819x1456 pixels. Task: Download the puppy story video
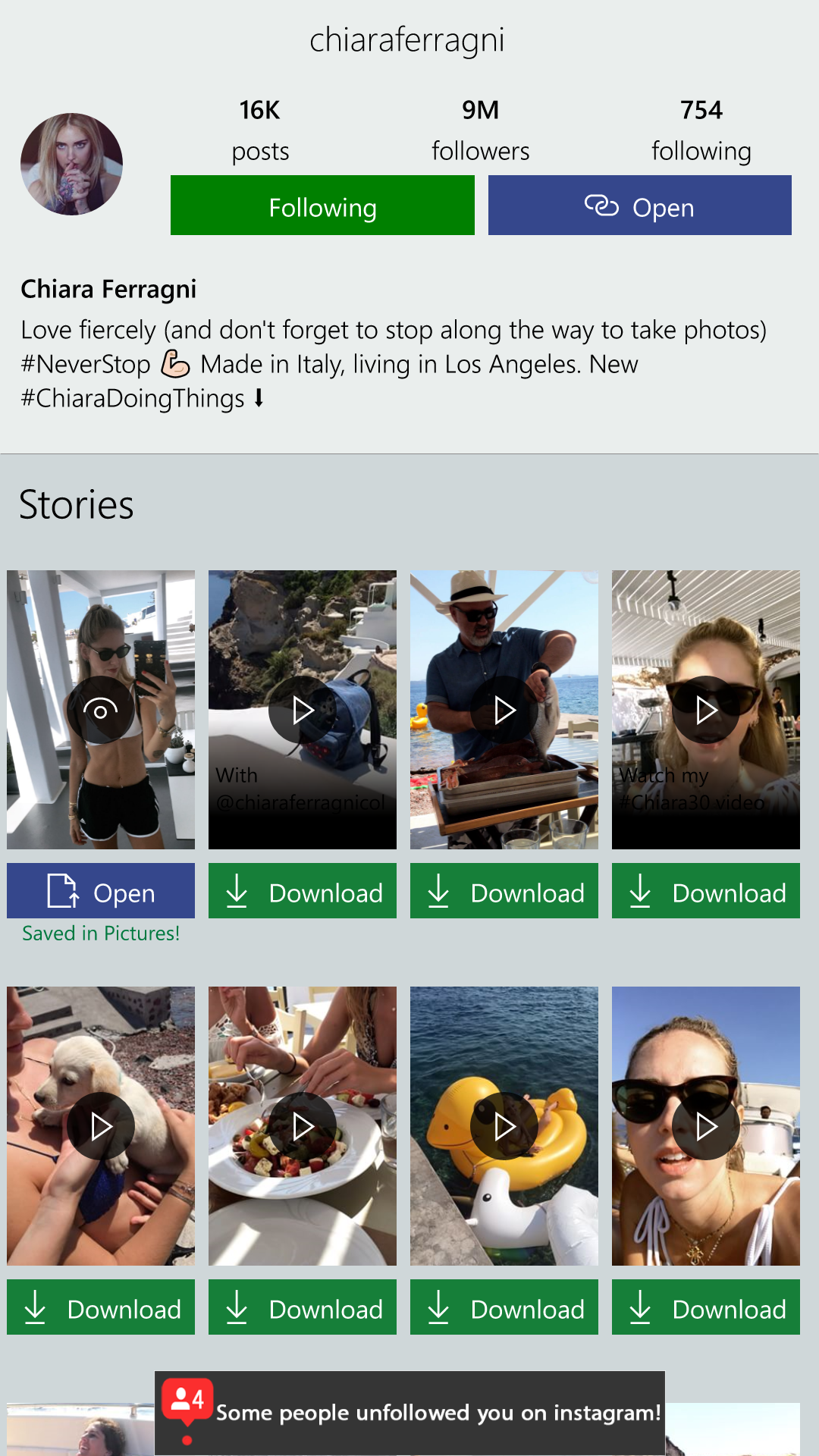click(101, 1307)
